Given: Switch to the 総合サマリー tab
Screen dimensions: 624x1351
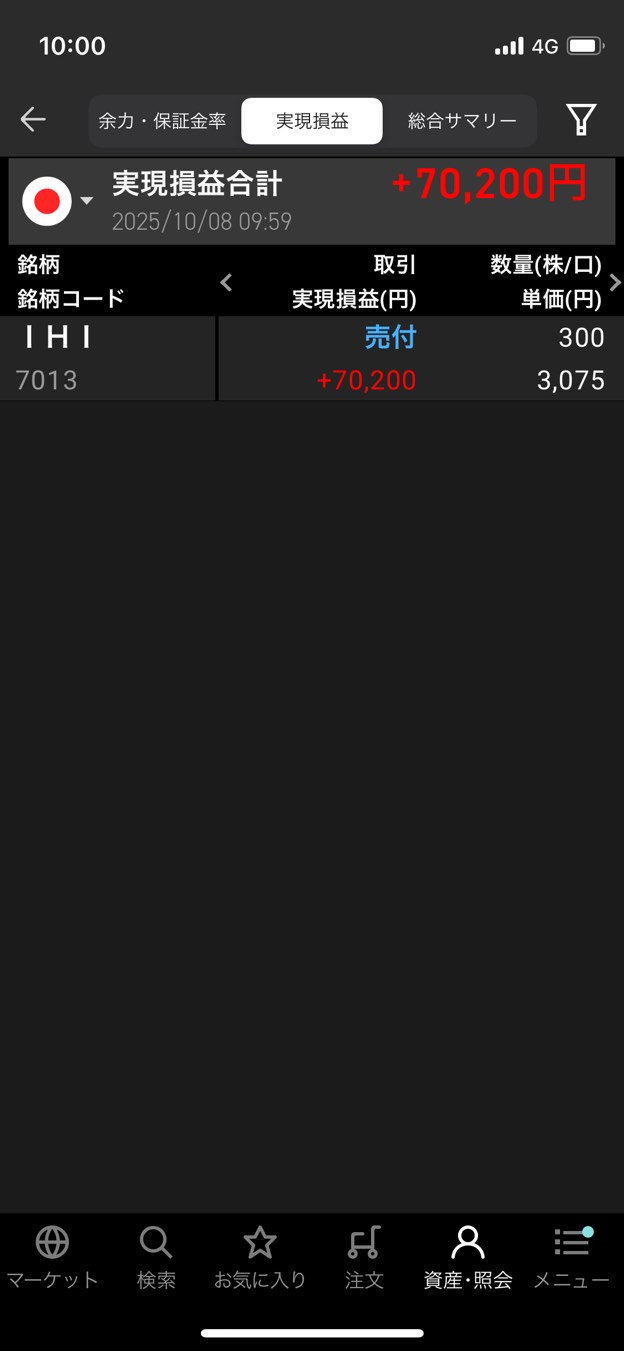Looking at the screenshot, I should pyautogui.click(x=462, y=121).
